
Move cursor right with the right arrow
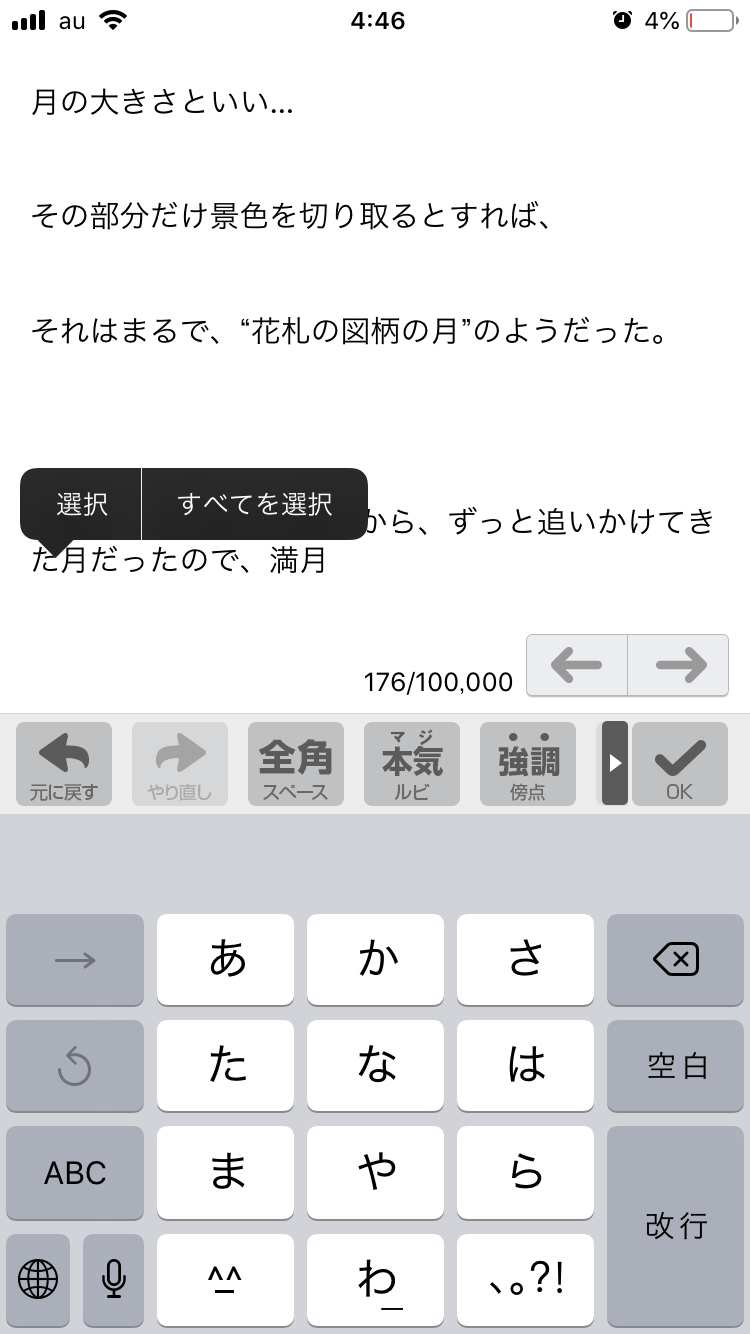678,665
